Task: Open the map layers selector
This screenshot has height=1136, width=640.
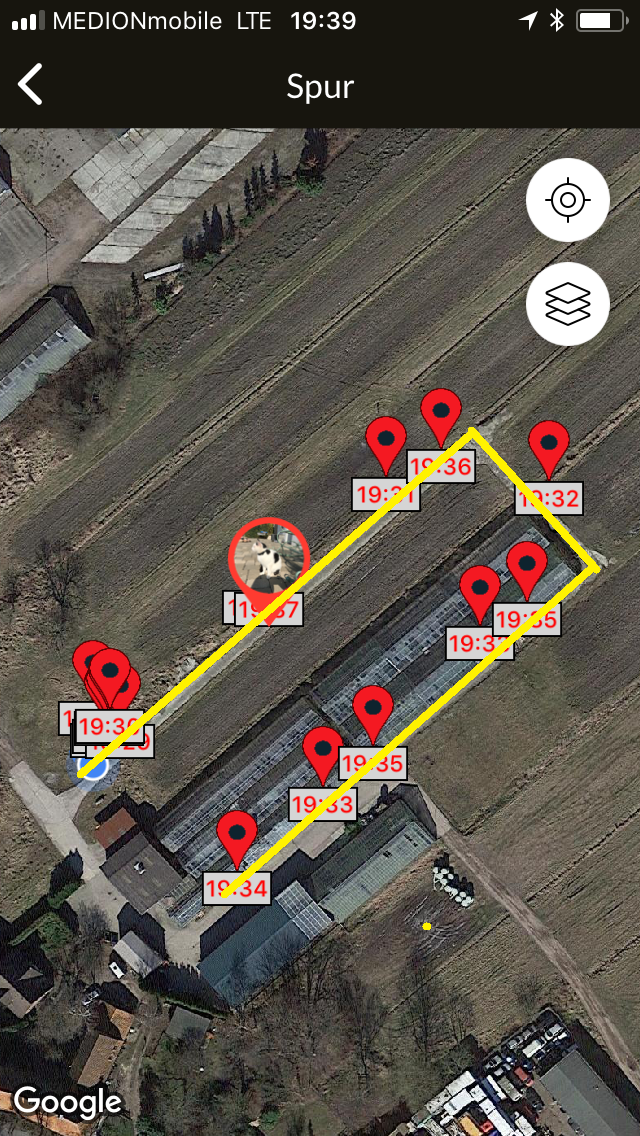Action: pyautogui.click(x=567, y=304)
